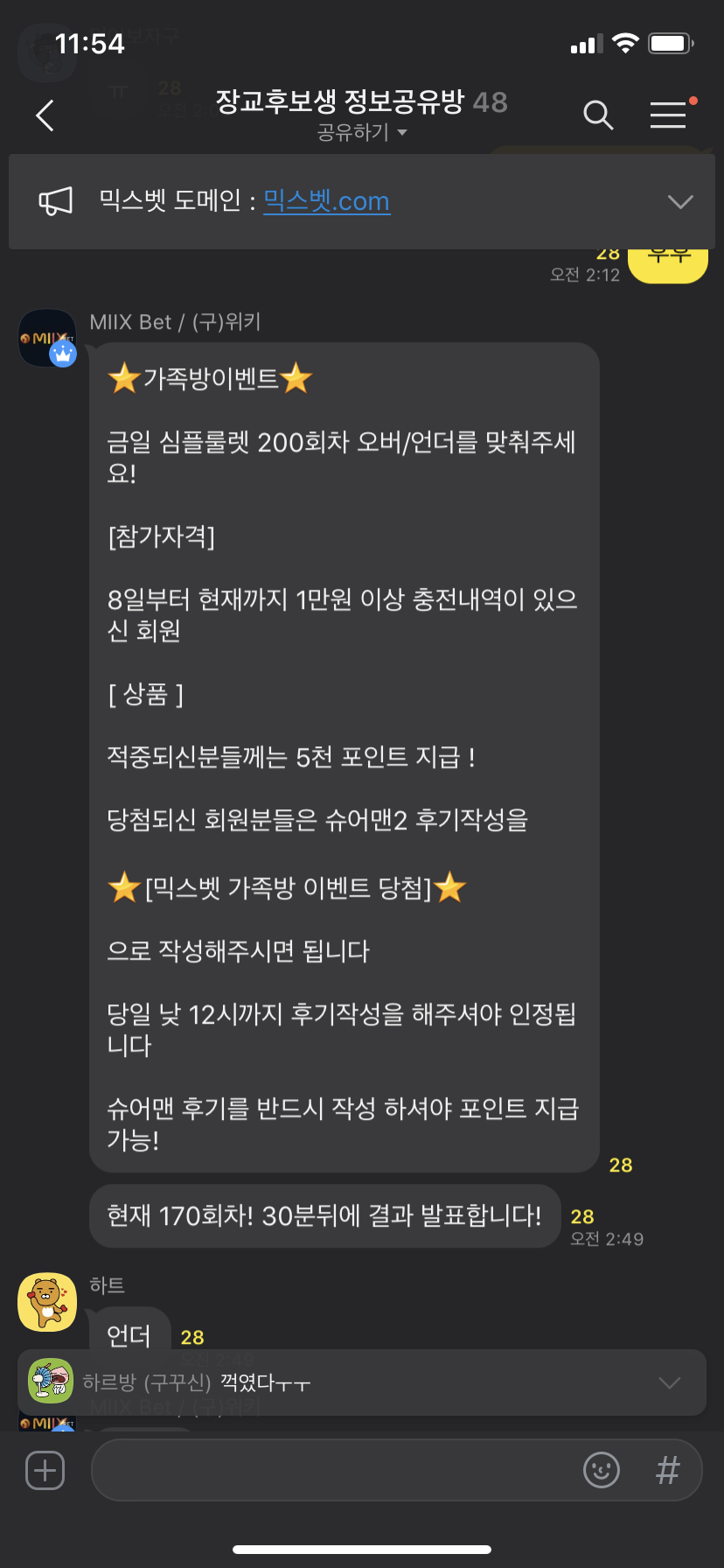Open the 공유하기 share dropdown
This screenshot has width=724, height=1568.
tap(361, 133)
